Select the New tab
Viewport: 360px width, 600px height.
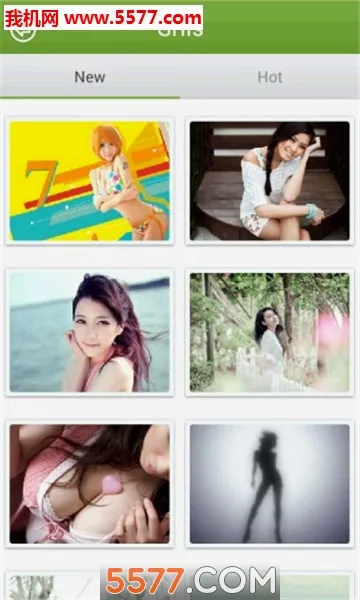click(x=90, y=77)
